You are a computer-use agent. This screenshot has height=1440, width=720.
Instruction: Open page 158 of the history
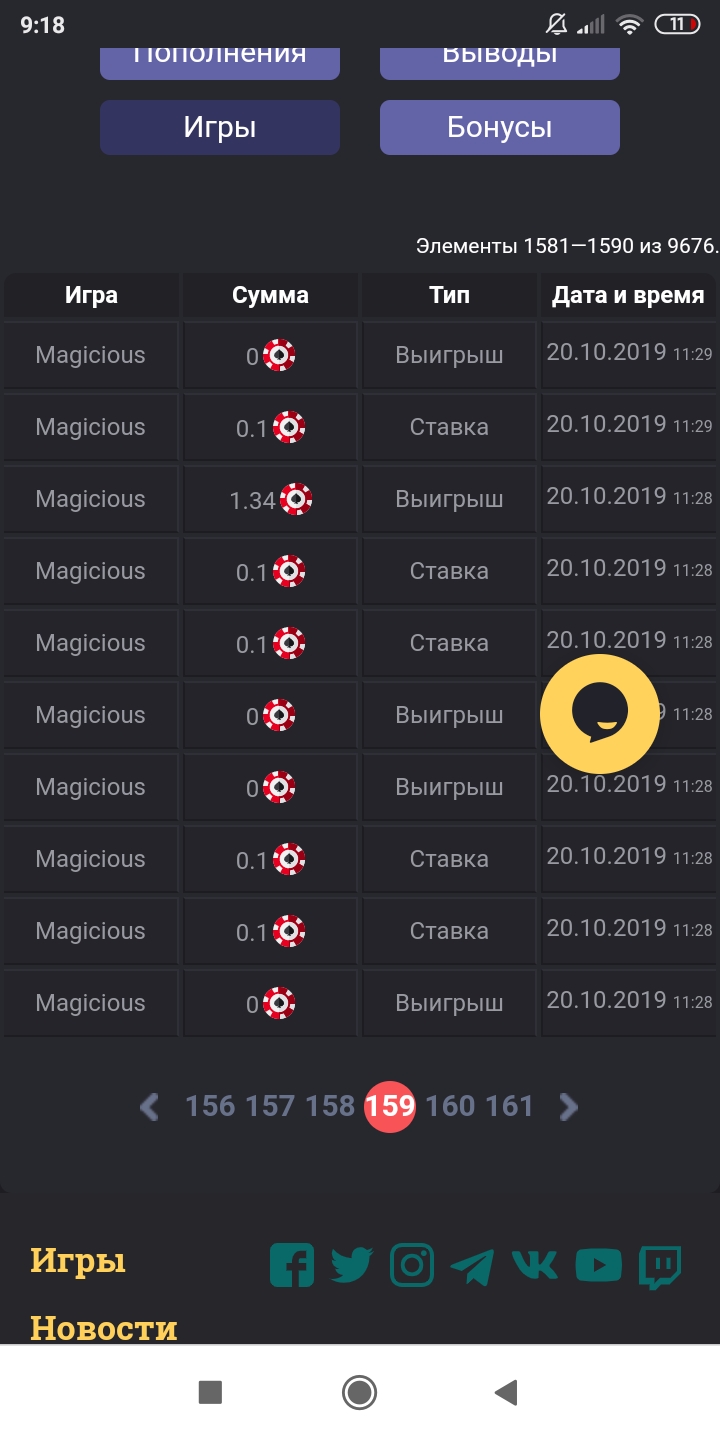pyautogui.click(x=330, y=1106)
